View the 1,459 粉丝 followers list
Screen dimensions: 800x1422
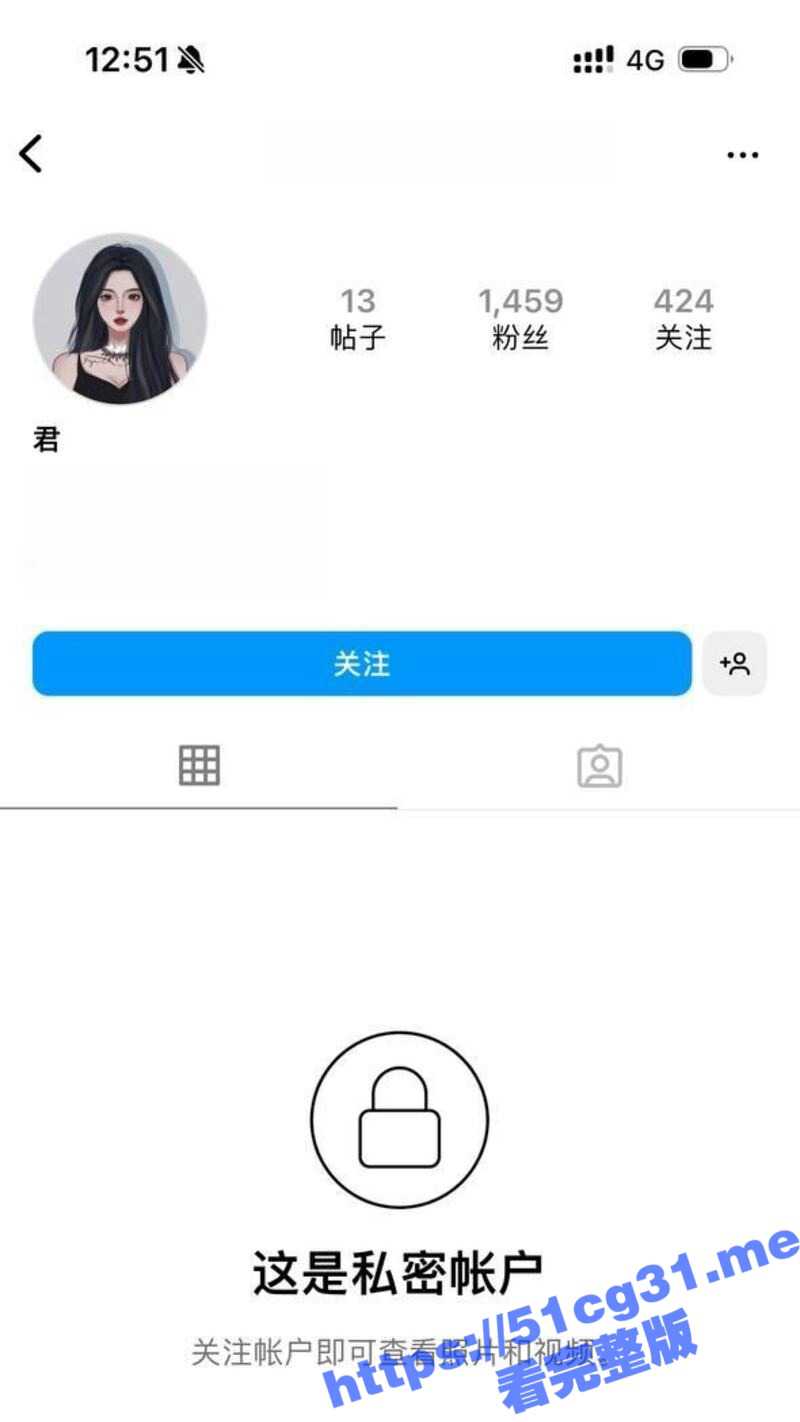(x=520, y=319)
